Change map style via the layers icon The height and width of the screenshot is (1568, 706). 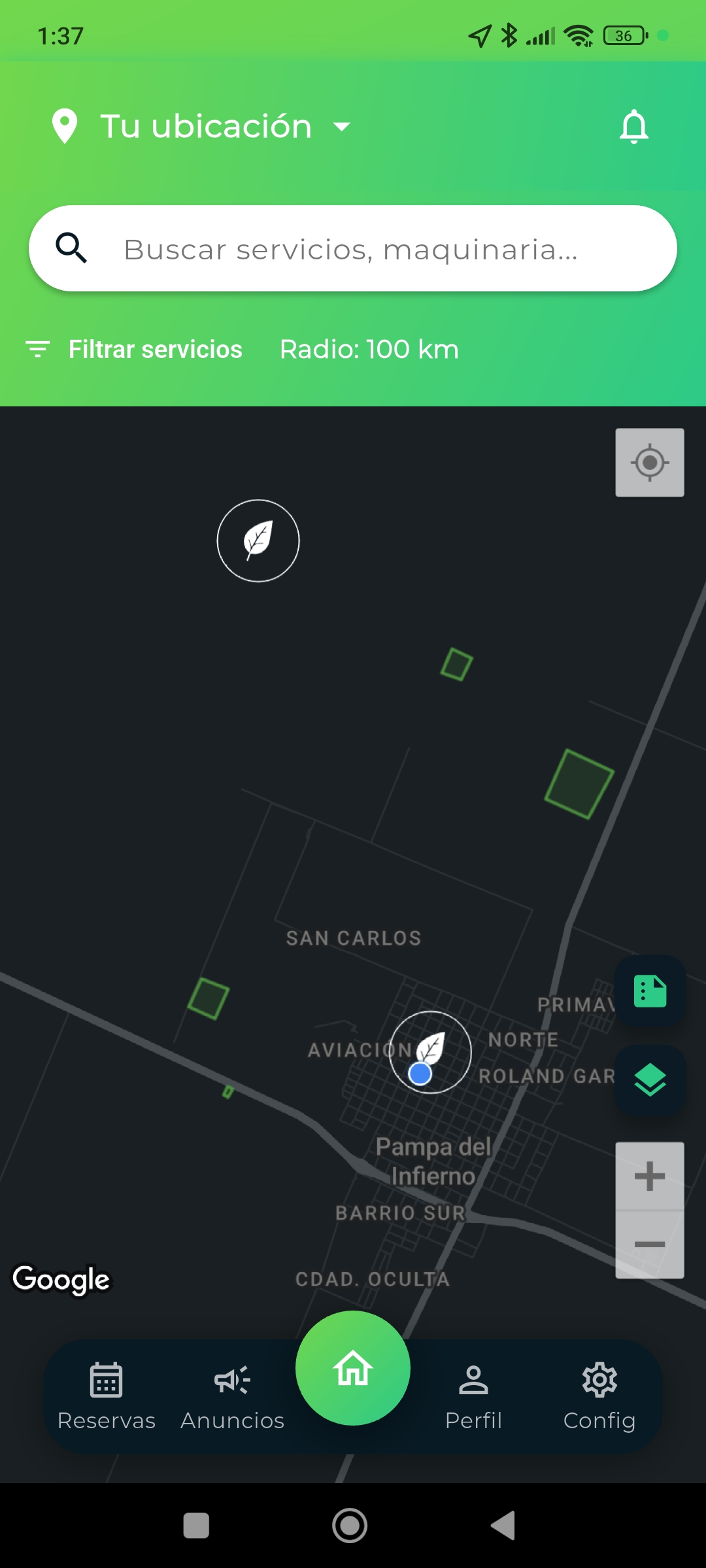click(649, 1079)
